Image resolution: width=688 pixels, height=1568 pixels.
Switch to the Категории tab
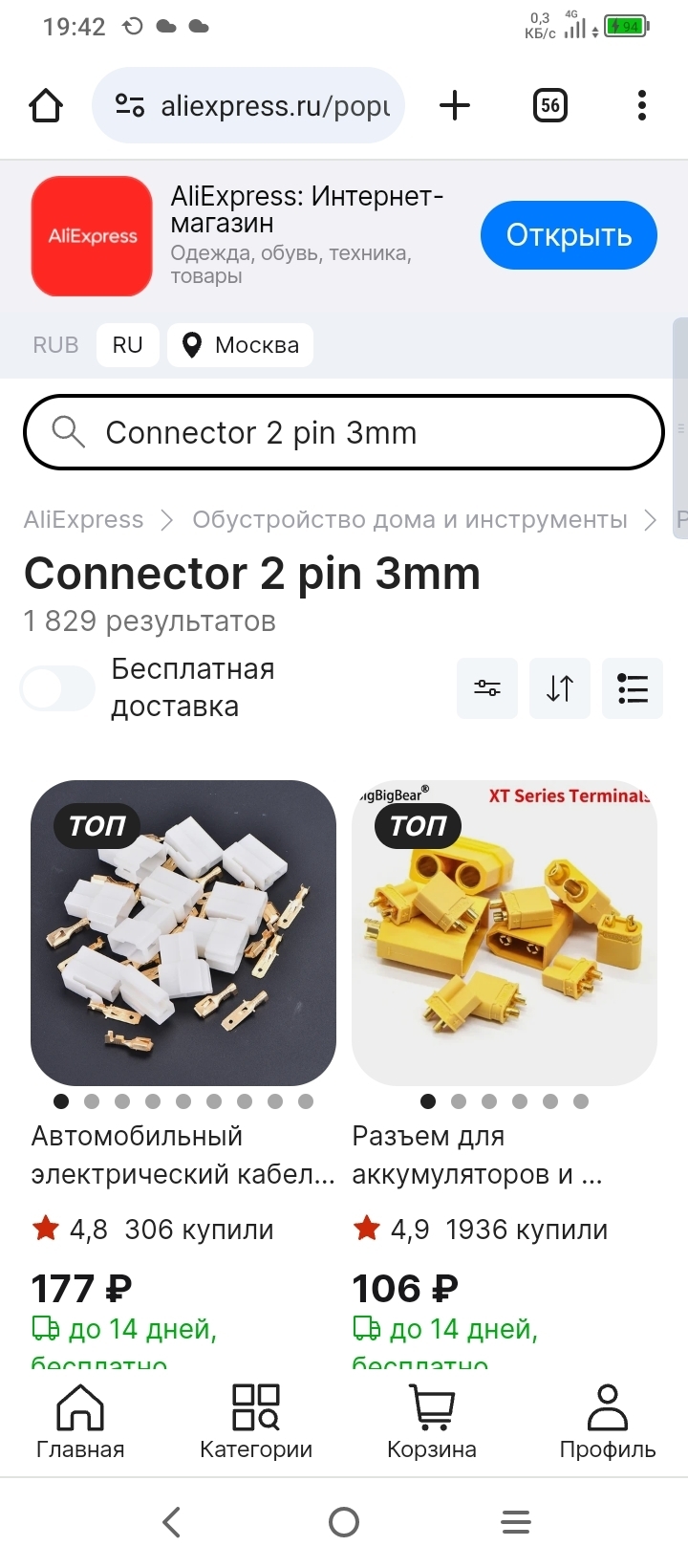tap(256, 1422)
